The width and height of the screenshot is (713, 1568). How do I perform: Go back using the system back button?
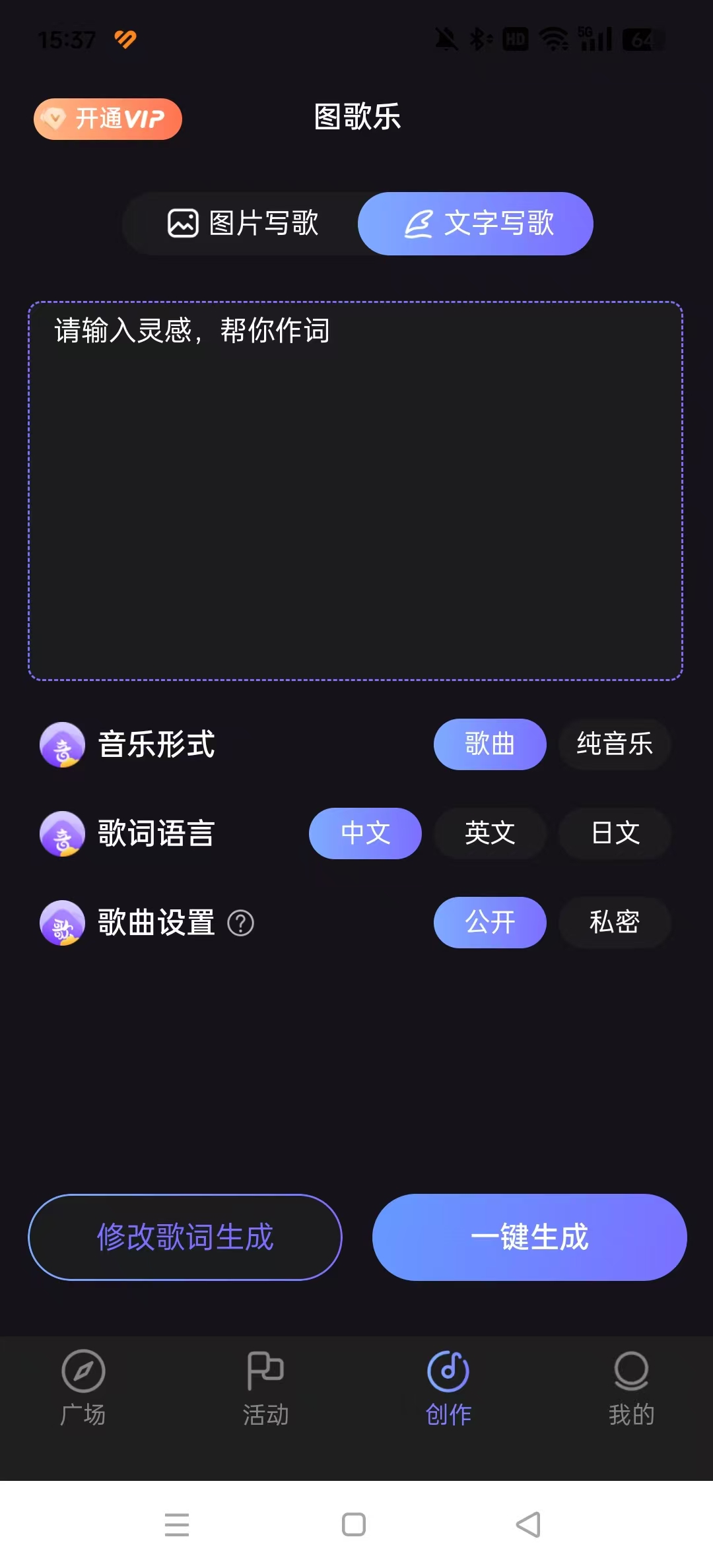pos(528,1524)
